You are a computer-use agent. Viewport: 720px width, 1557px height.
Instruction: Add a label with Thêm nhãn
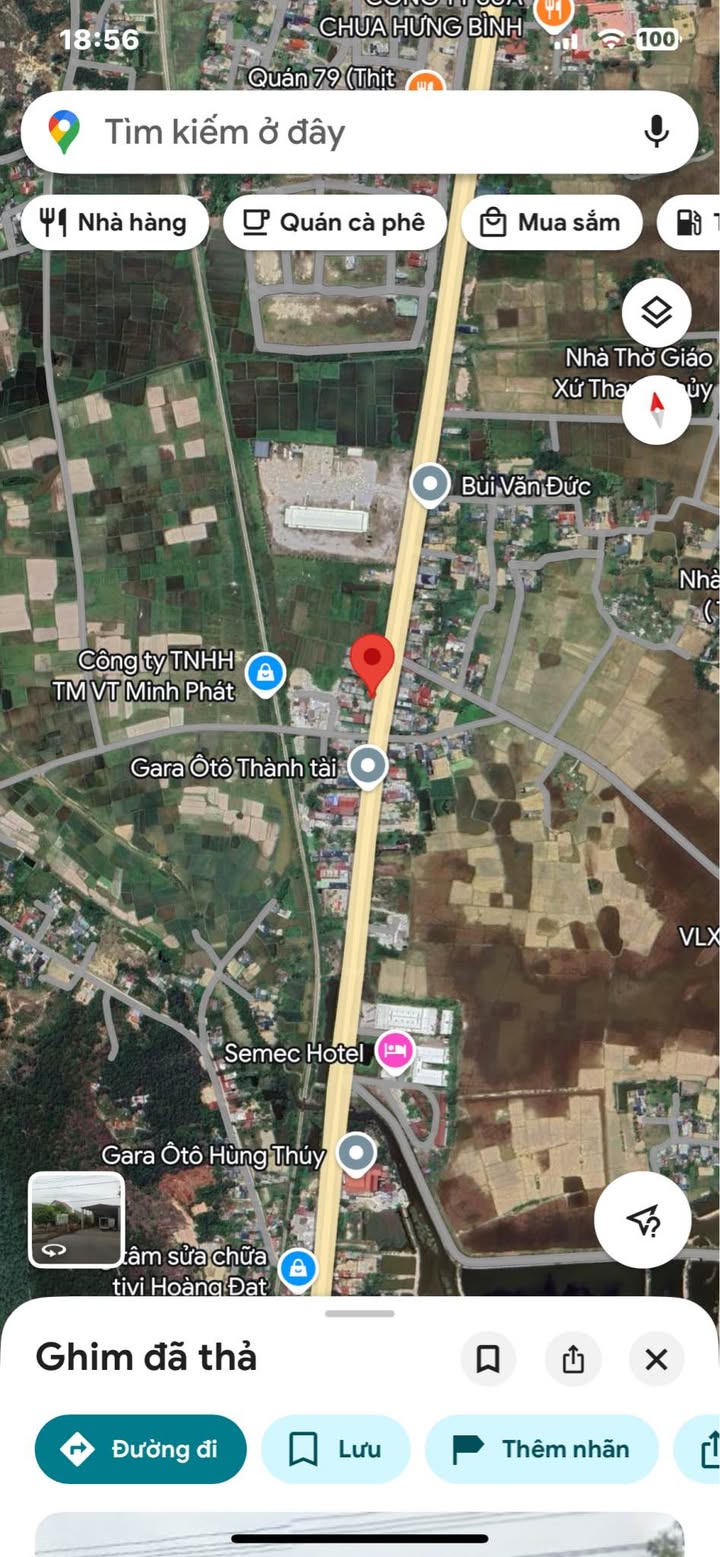(x=542, y=1449)
